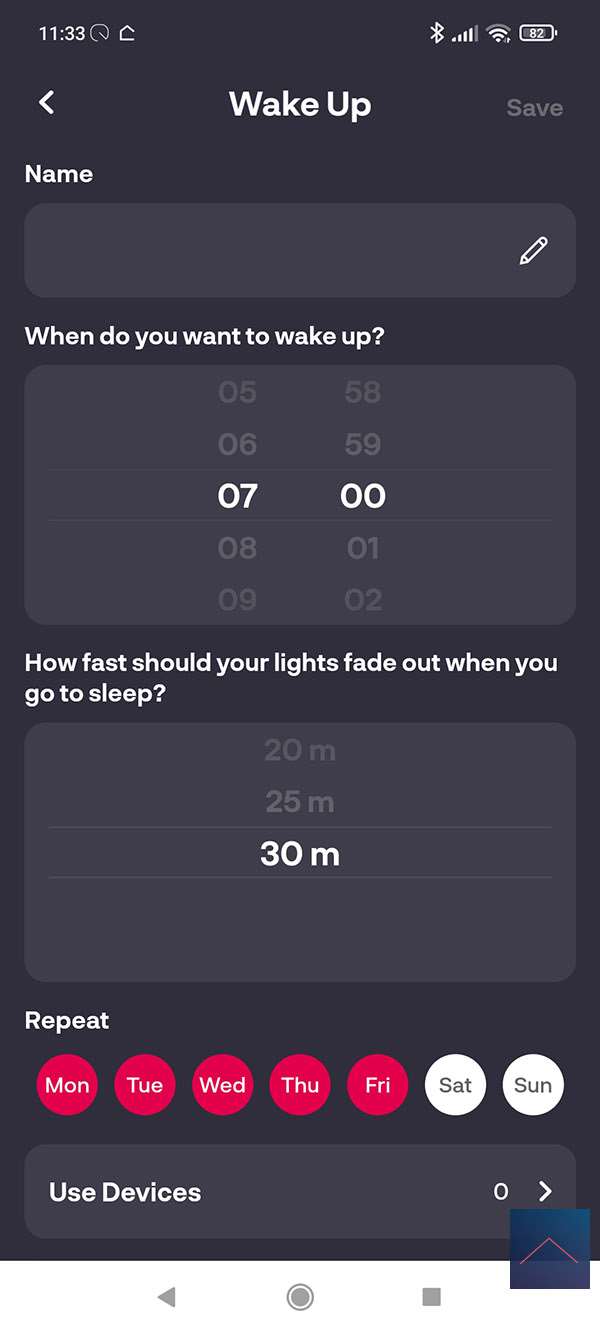This screenshot has width=600, height=1333.
Task: Open system recent apps
Action: (x=431, y=1297)
